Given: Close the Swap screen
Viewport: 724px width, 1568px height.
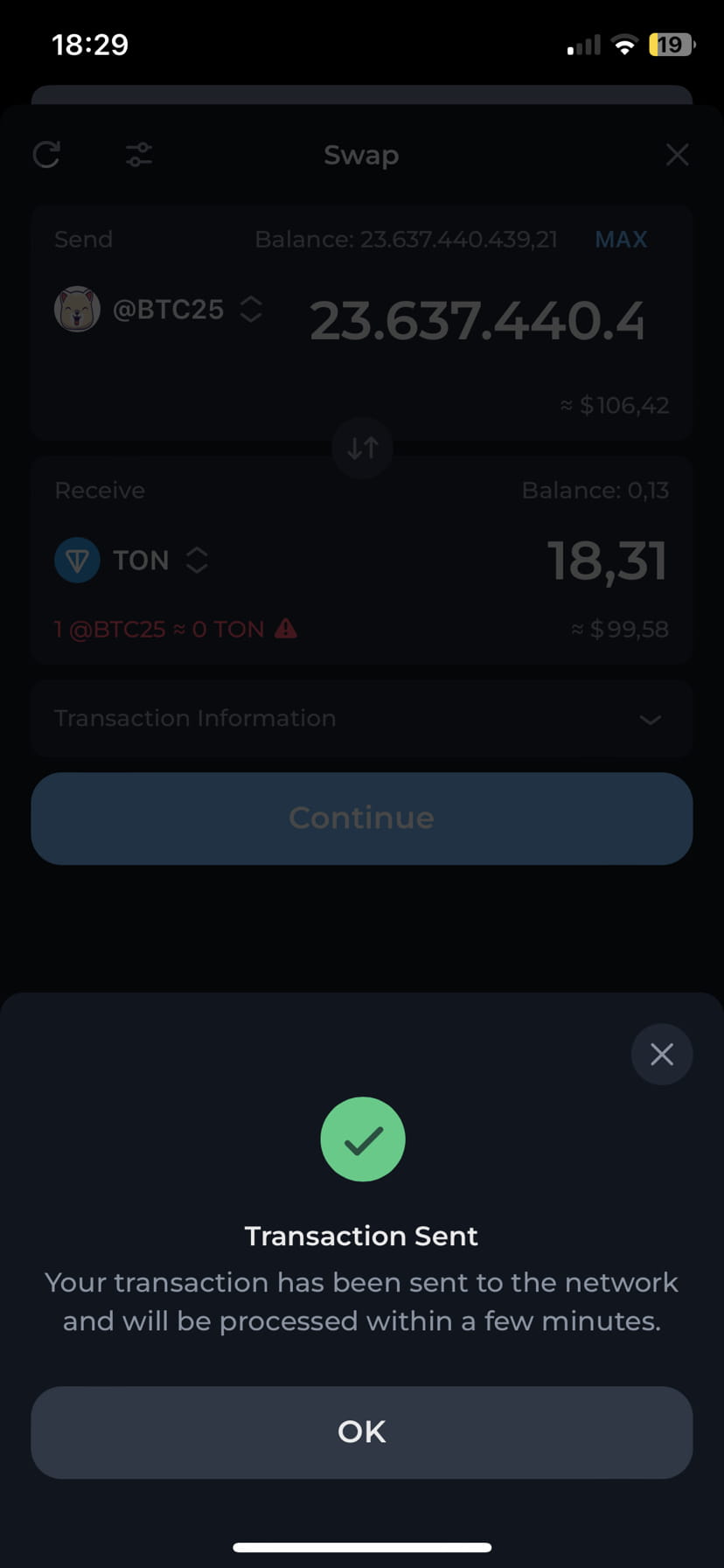Looking at the screenshot, I should pyautogui.click(x=677, y=155).
